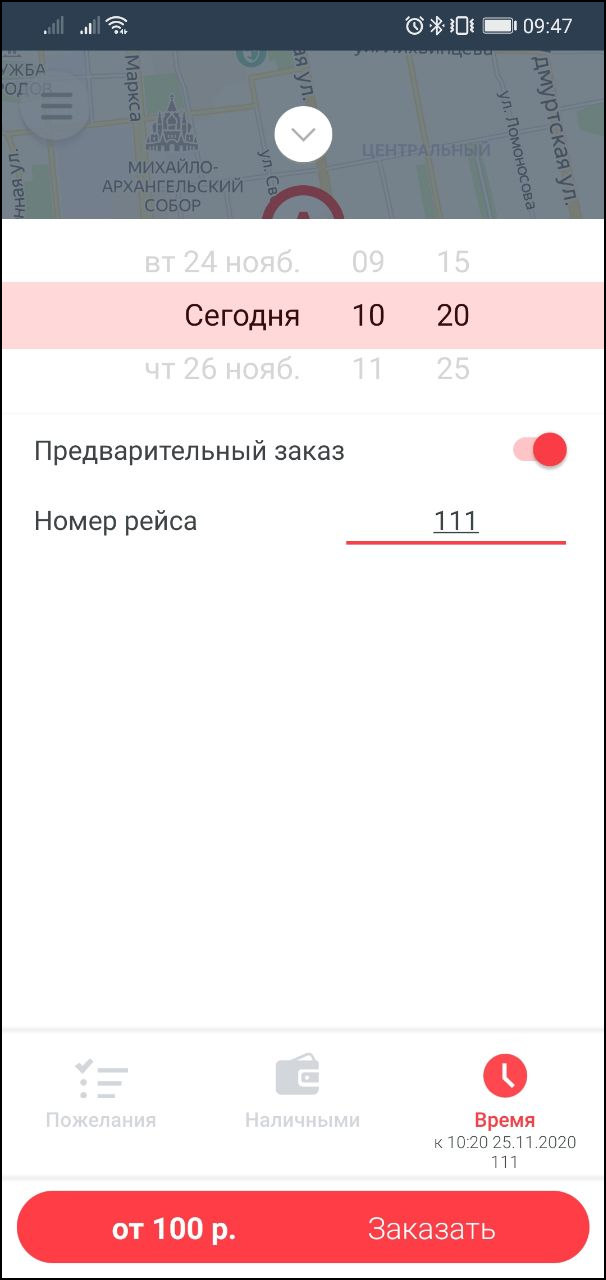Disable the Предварительный заказ switch
Image resolution: width=606 pixels, height=1280 pixels.
pyautogui.click(x=540, y=450)
